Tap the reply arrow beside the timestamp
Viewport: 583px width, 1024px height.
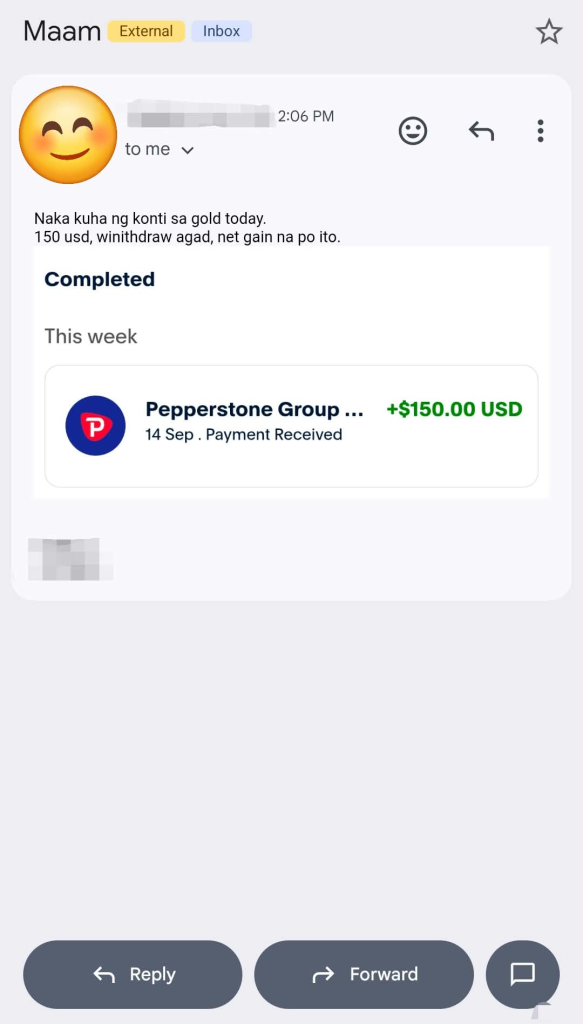click(x=481, y=131)
